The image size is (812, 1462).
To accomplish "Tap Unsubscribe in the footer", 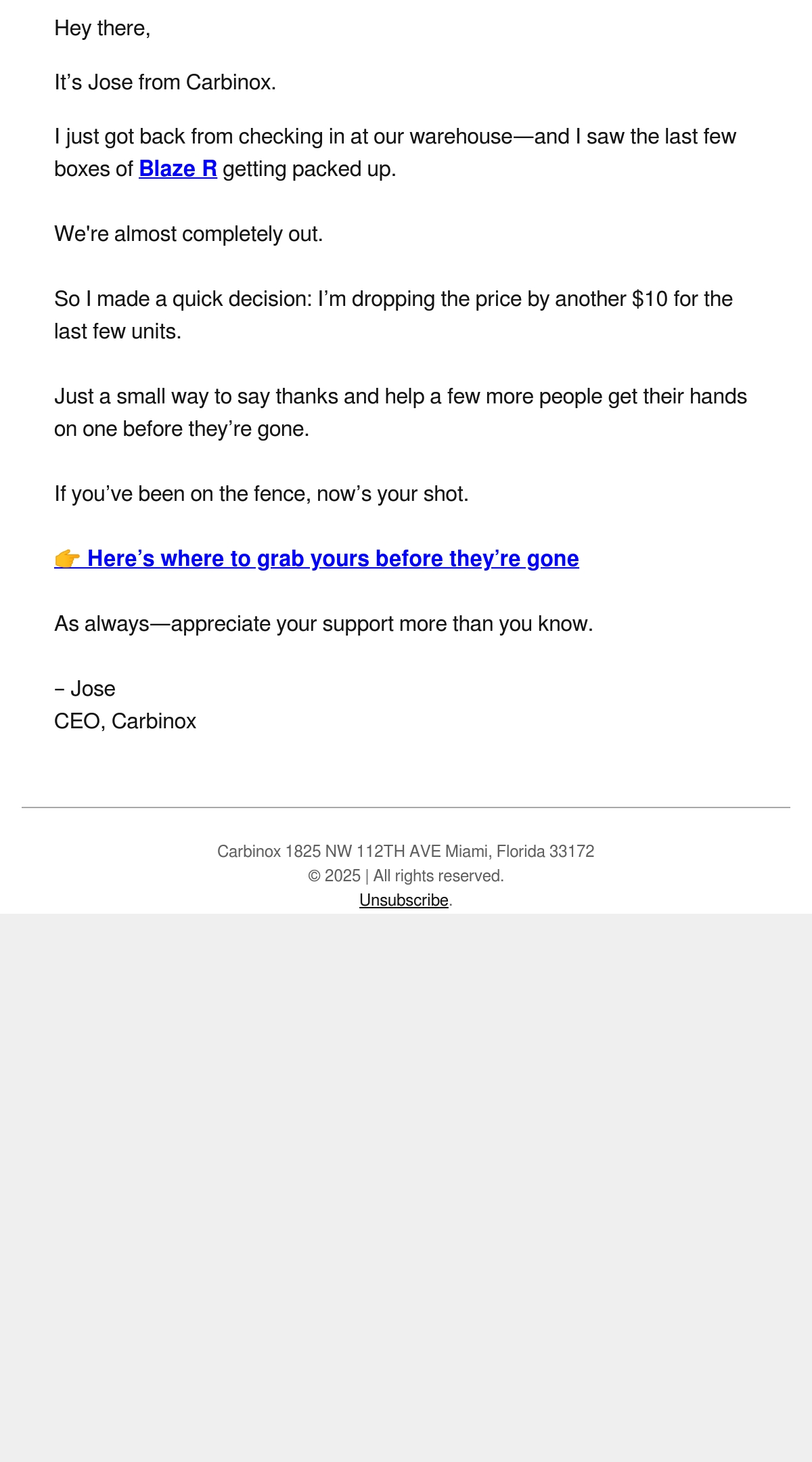I will point(404,900).
